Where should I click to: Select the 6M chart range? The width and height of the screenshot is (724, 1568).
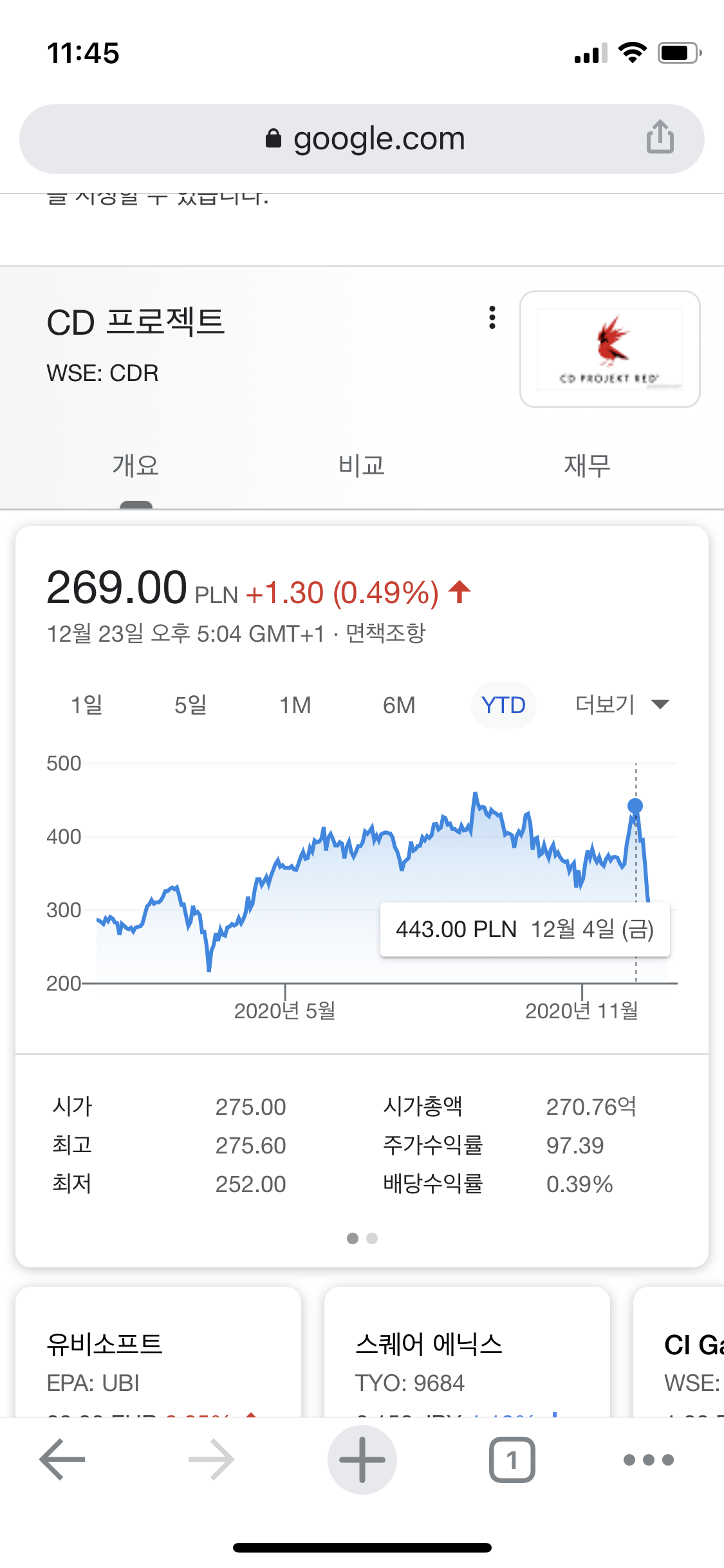point(399,705)
